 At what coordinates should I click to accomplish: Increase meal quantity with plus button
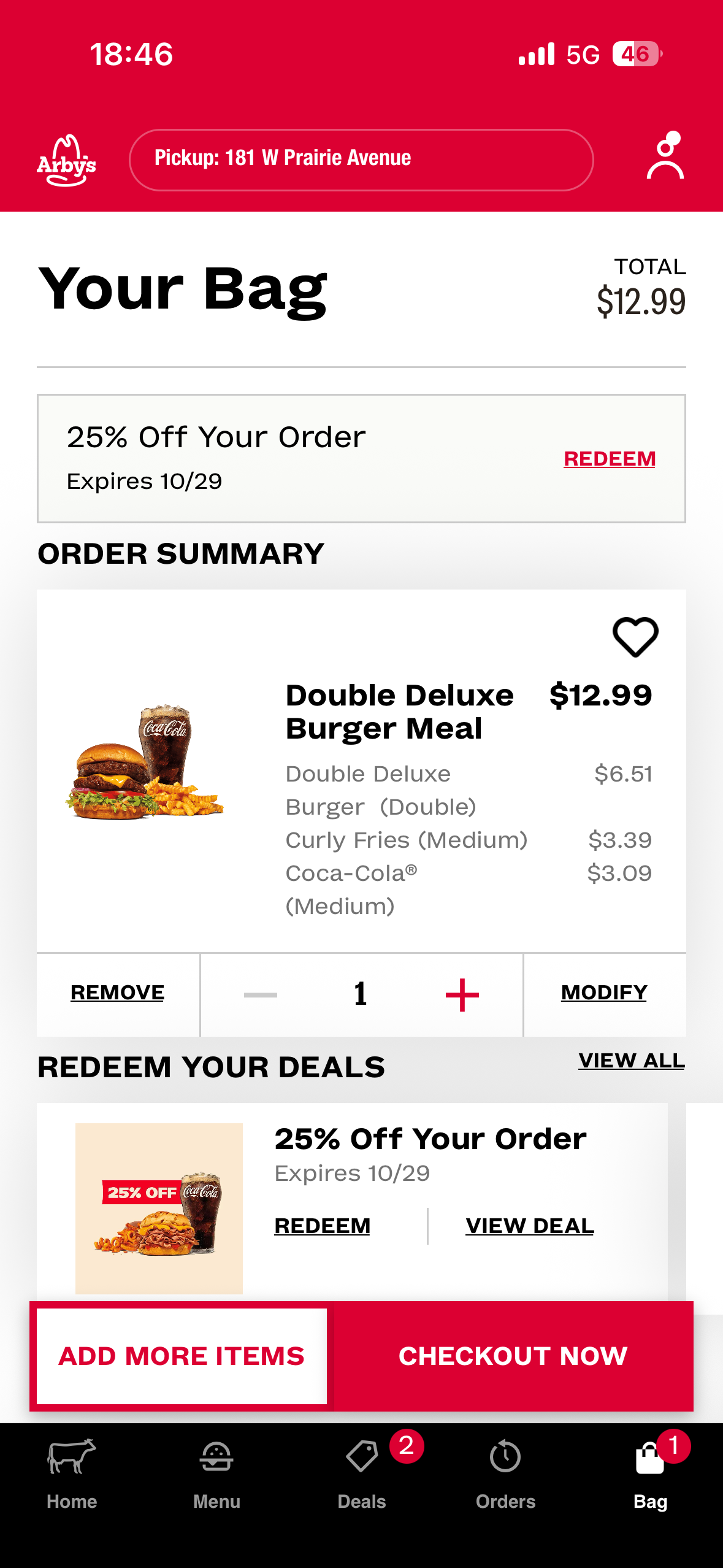(x=462, y=994)
